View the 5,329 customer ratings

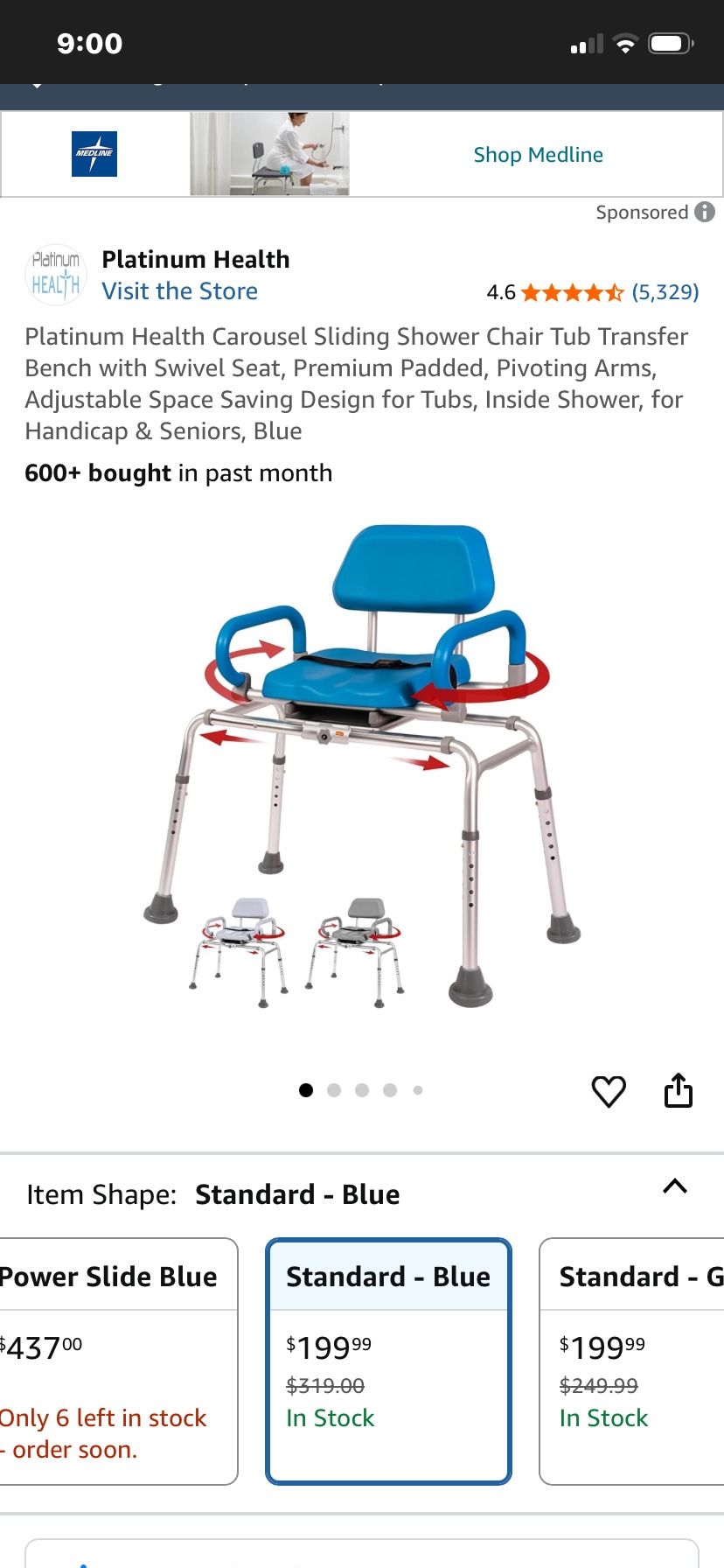659,290
